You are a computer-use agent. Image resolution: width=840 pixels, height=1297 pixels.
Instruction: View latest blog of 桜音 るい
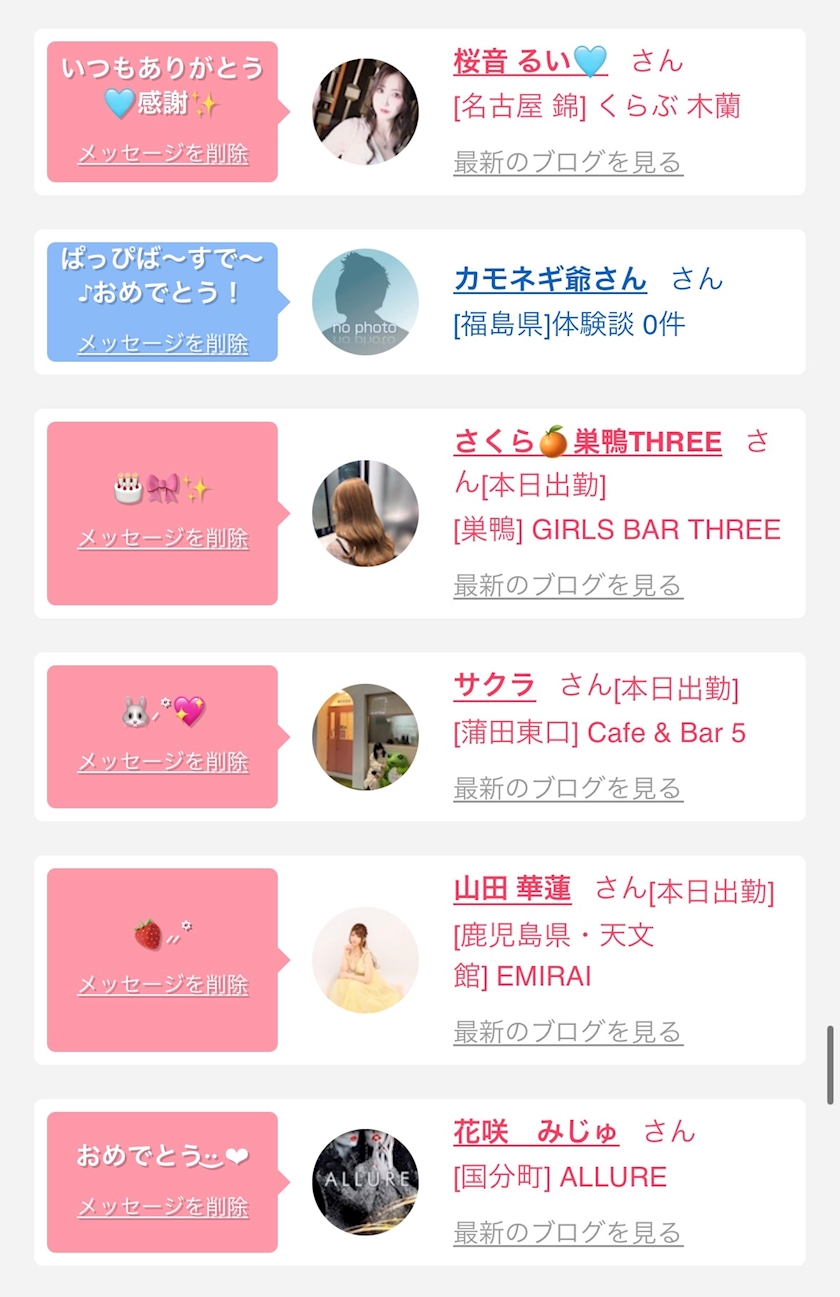pos(568,162)
